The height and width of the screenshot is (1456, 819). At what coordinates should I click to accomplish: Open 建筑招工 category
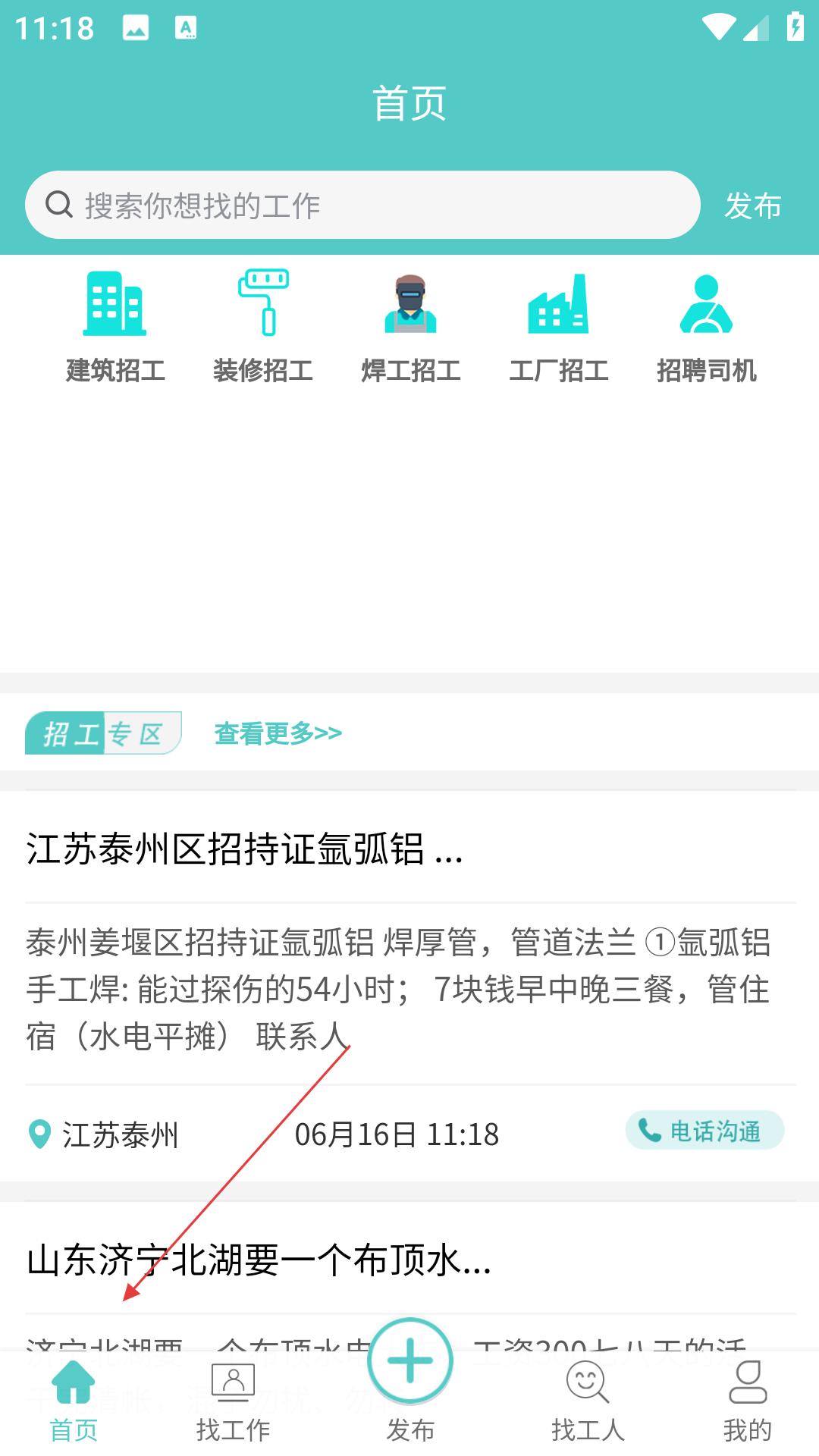(115, 327)
